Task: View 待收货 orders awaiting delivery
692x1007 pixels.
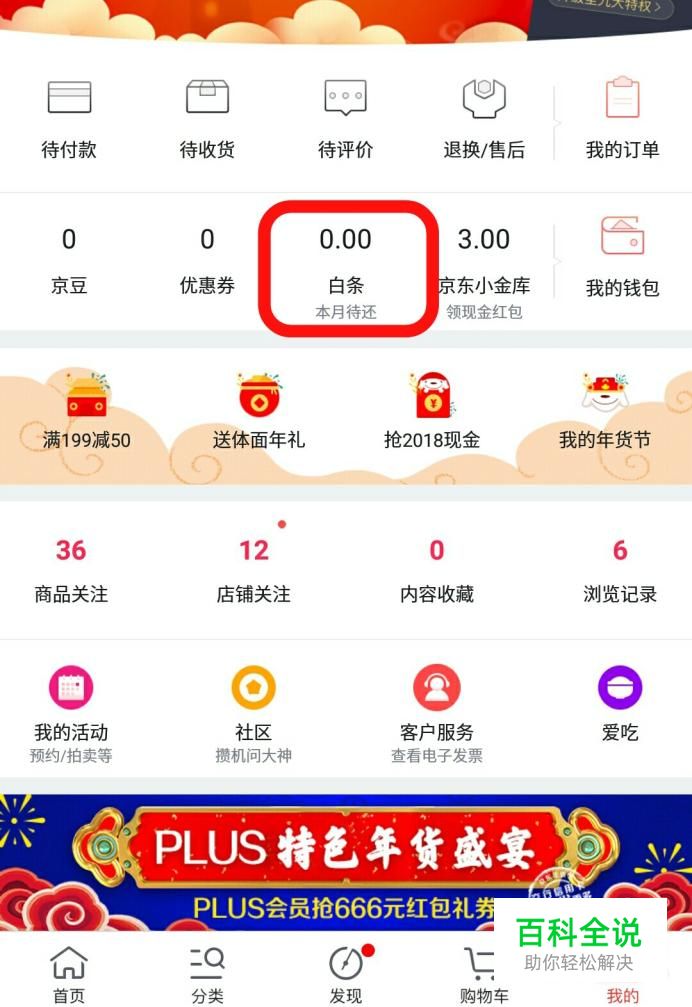Action: tap(207, 120)
